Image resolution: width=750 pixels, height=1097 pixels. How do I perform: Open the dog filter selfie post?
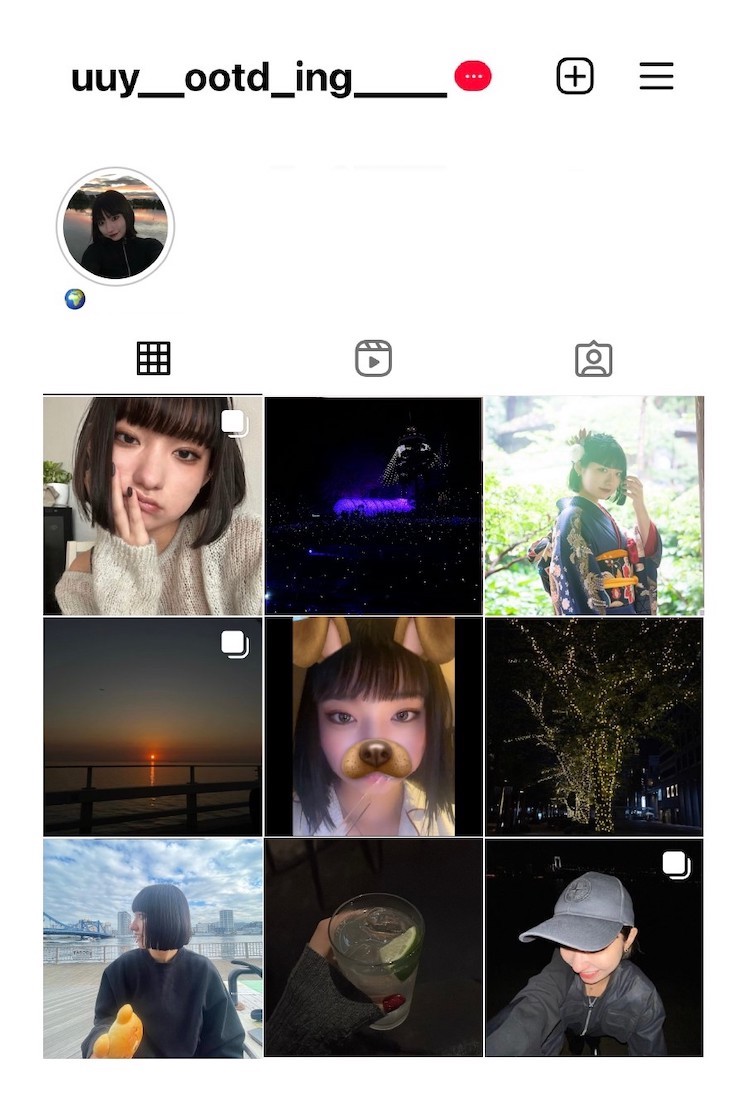(373, 726)
